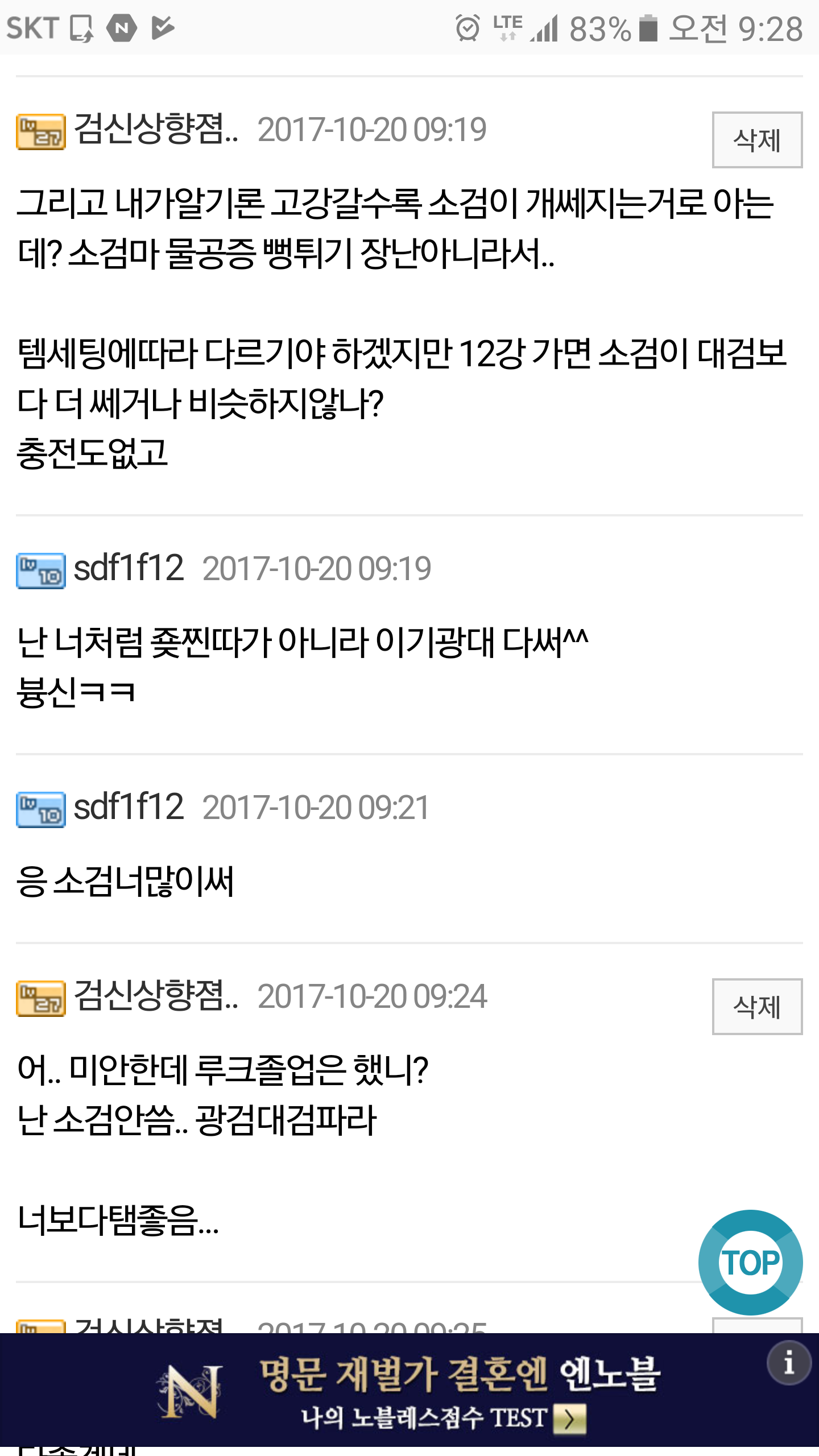Open the ad info icon
The image size is (819, 1456).
(x=788, y=1363)
